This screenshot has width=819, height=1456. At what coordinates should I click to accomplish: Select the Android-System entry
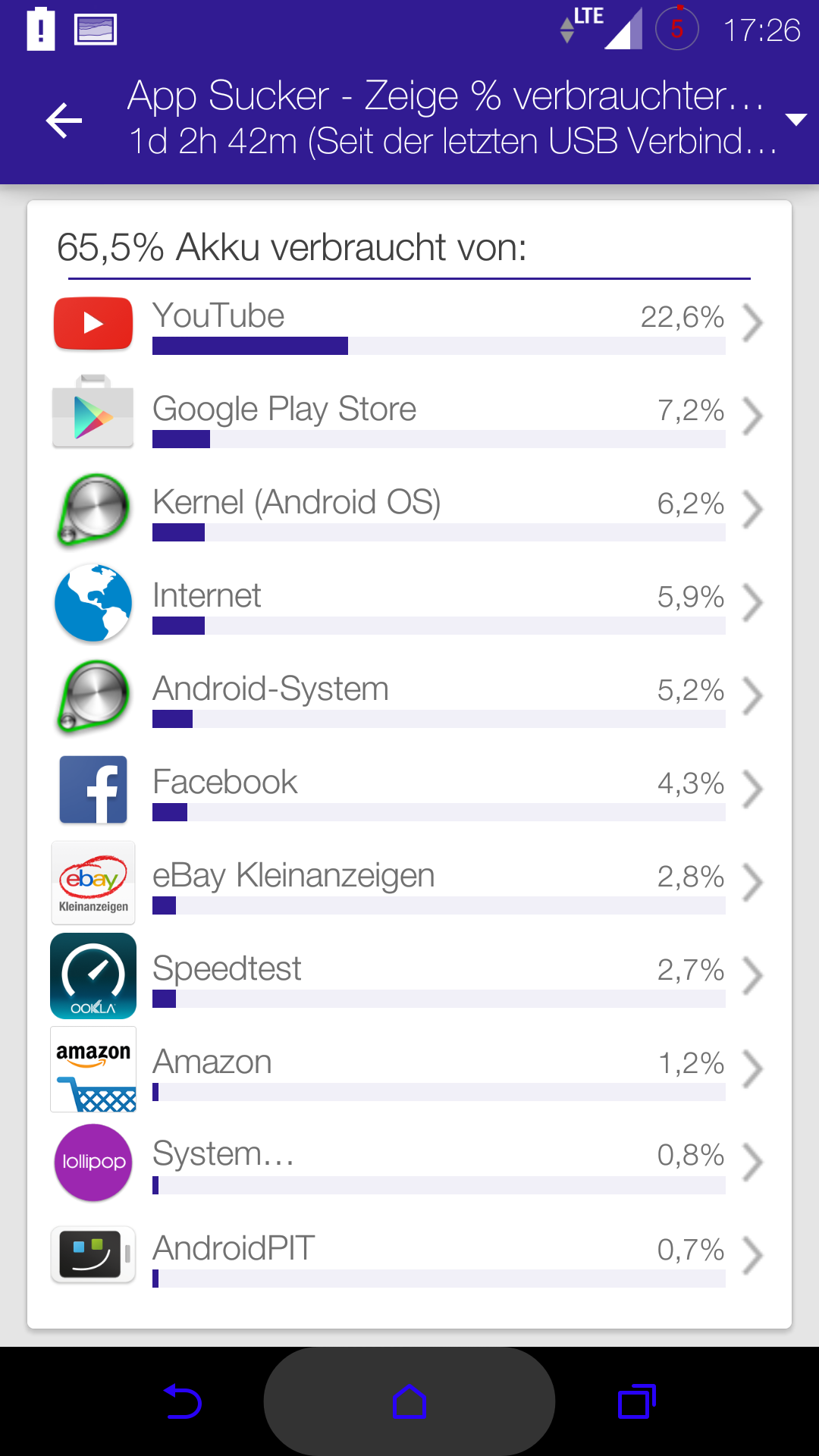point(409,696)
